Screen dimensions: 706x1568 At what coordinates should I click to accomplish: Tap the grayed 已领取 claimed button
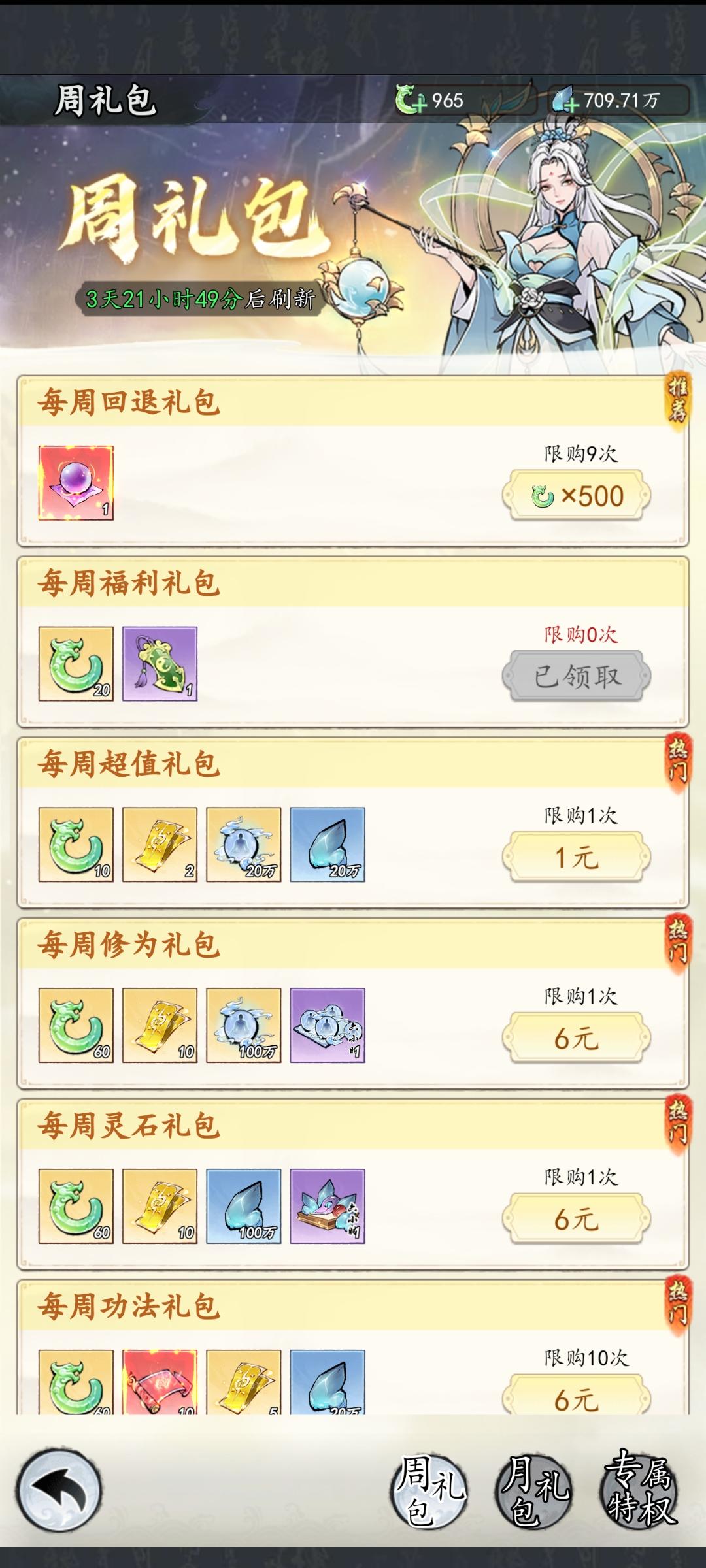(574, 678)
